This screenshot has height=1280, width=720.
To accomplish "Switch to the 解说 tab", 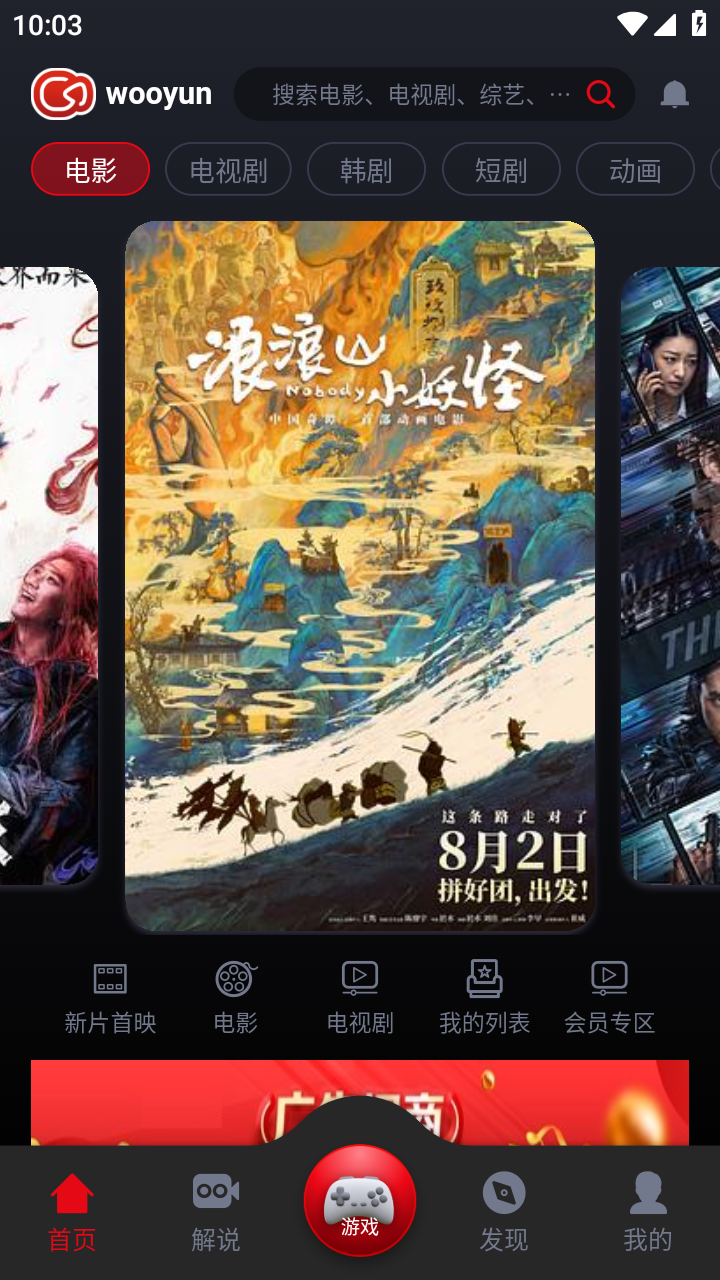I will [216, 1212].
